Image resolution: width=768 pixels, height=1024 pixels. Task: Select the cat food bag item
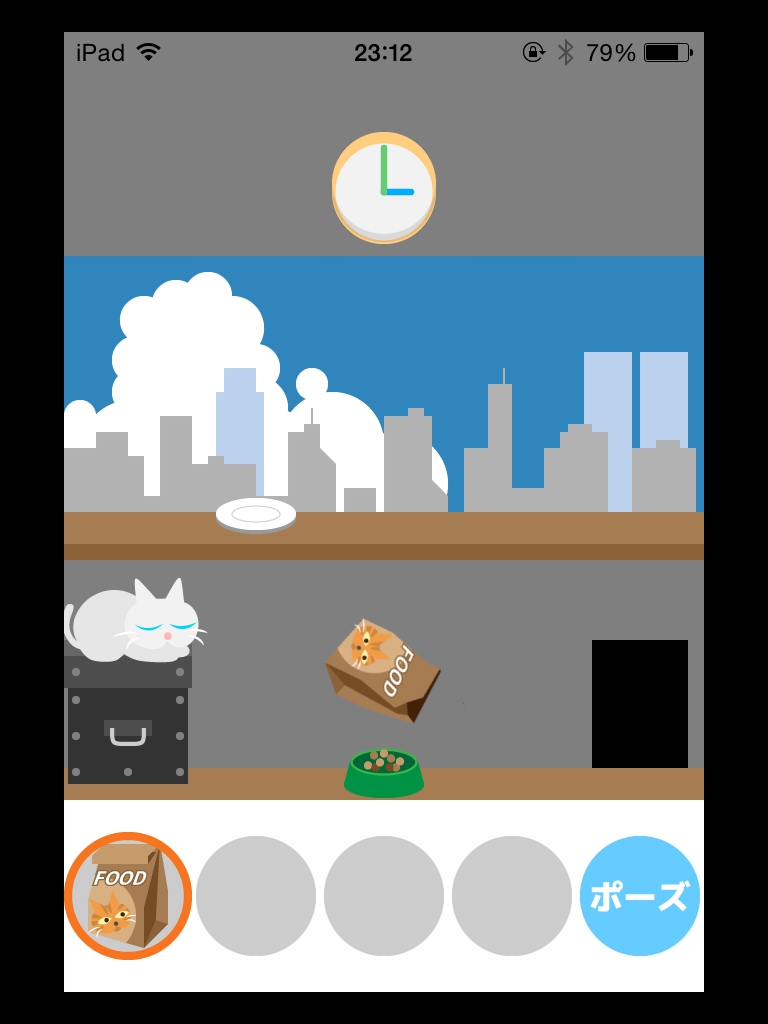[x=128, y=895]
